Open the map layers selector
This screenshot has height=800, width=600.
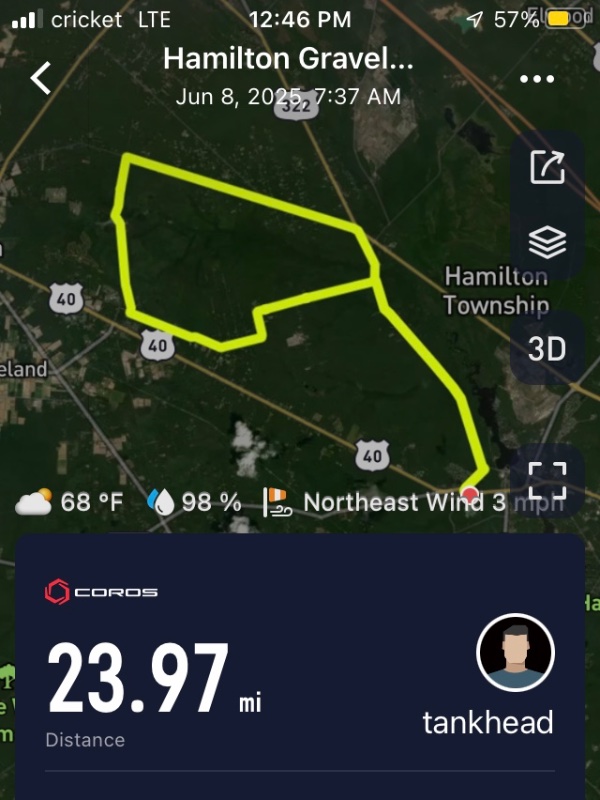[547, 243]
